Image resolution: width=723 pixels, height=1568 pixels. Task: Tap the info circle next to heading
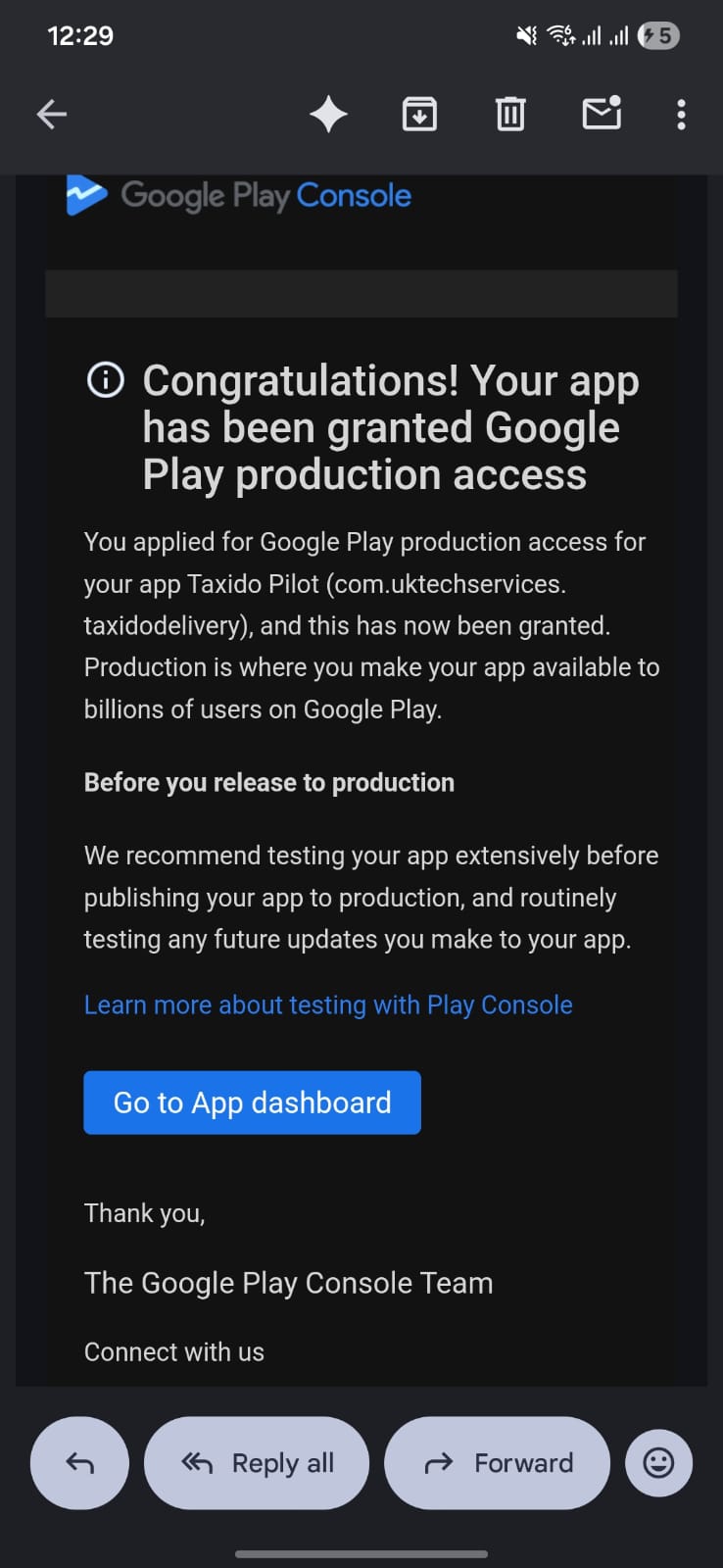tap(105, 379)
